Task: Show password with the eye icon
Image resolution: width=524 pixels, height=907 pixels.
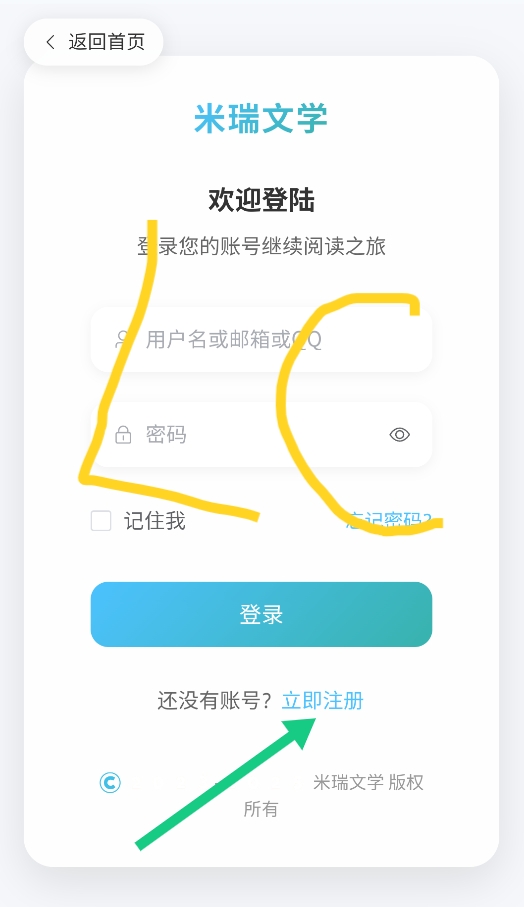Action: pos(400,434)
